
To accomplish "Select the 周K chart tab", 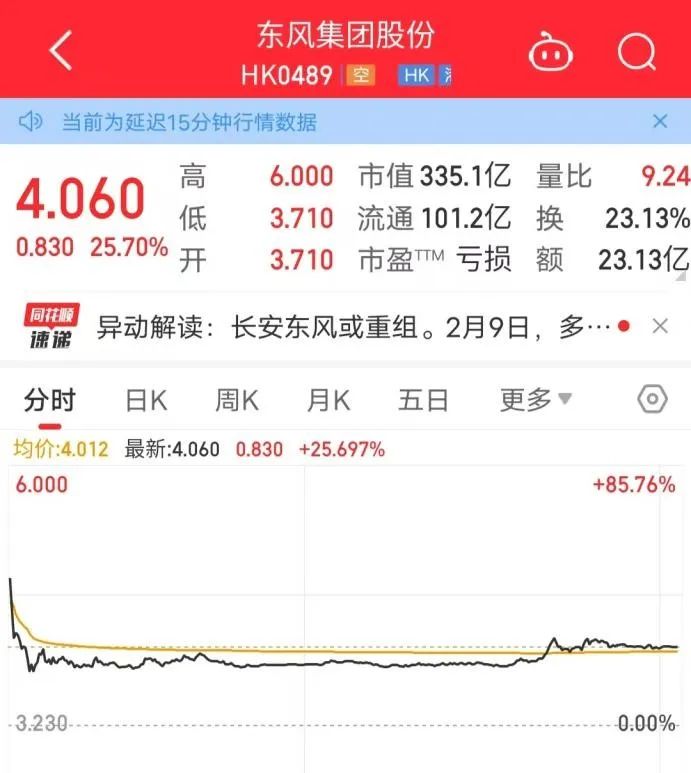I will click(x=237, y=401).
